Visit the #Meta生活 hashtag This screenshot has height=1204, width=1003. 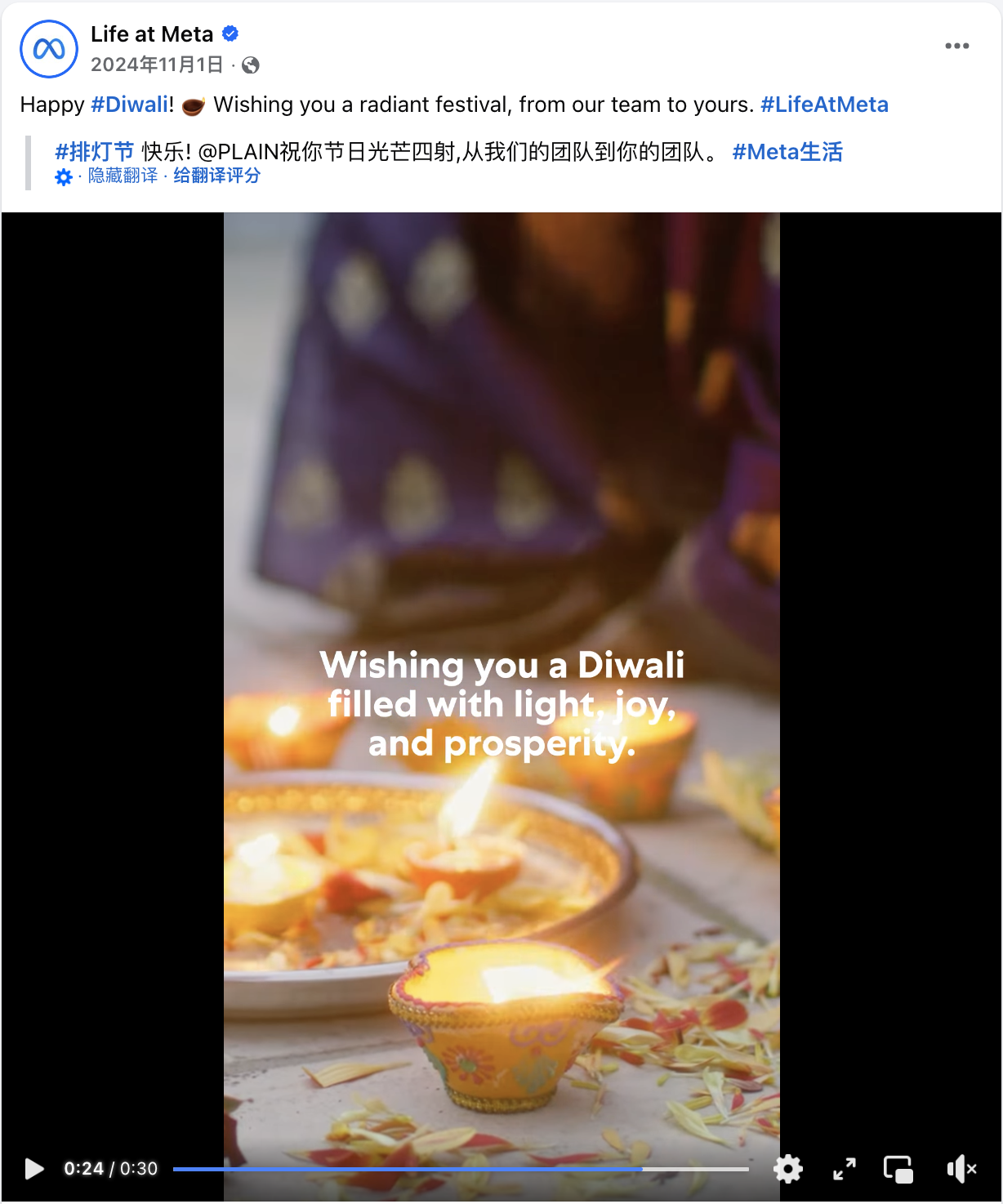pyautogui.click(x=788, y=152)
